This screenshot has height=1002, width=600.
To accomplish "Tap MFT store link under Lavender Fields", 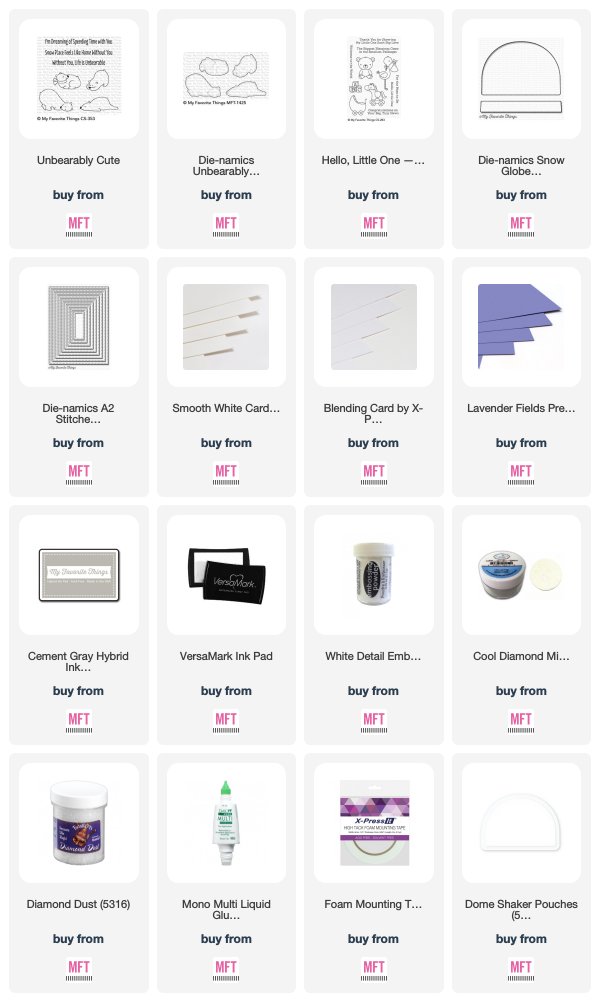I will pos(521,474).
